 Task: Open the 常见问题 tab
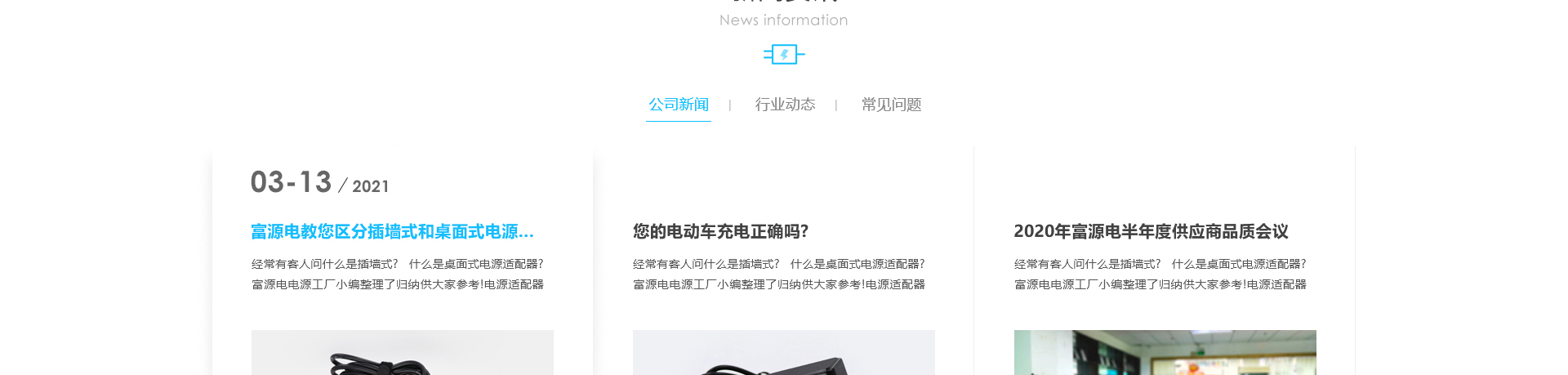(891, 105)
